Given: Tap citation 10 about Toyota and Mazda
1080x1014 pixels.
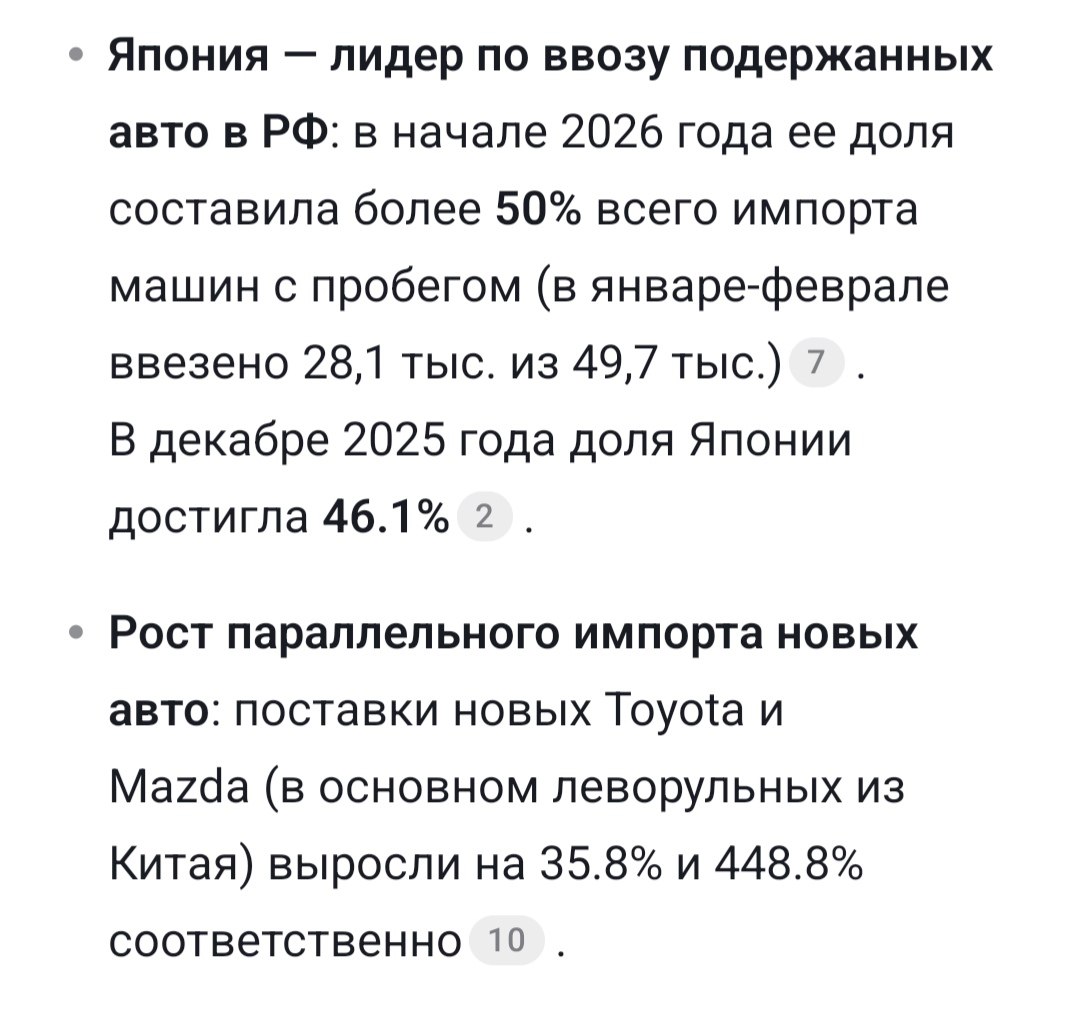Looking at the screenshot, I should pyautogui.click(x=507, y=940).
